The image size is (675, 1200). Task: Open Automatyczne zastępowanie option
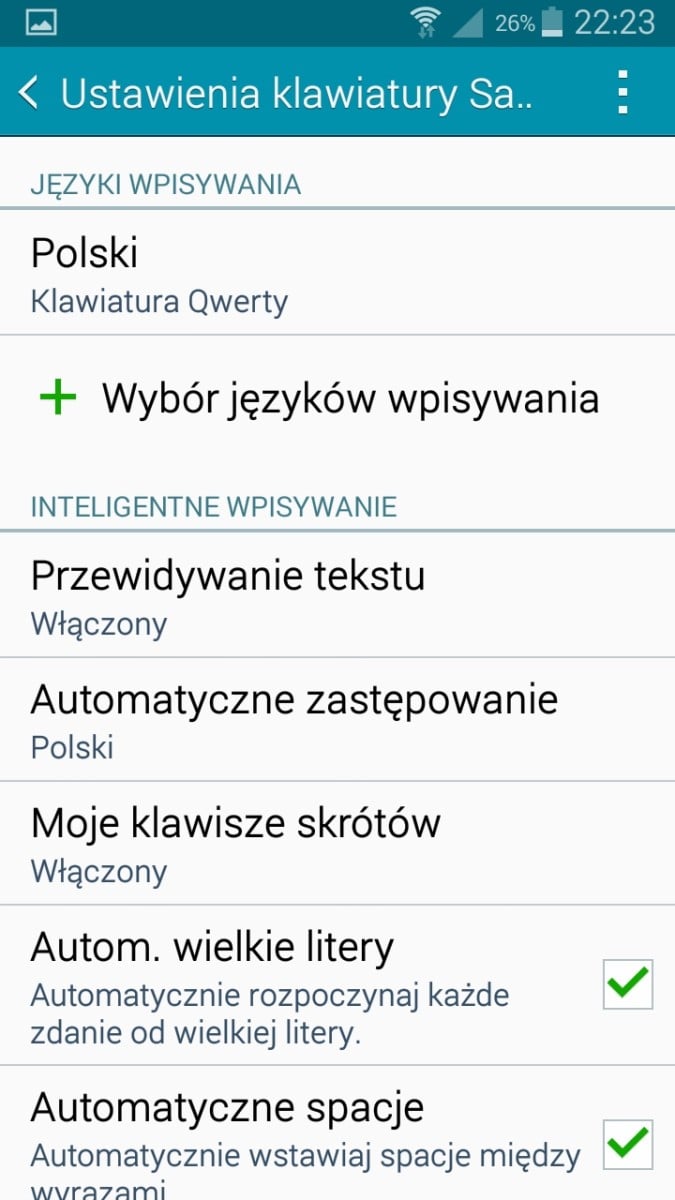tap(337, 720)
